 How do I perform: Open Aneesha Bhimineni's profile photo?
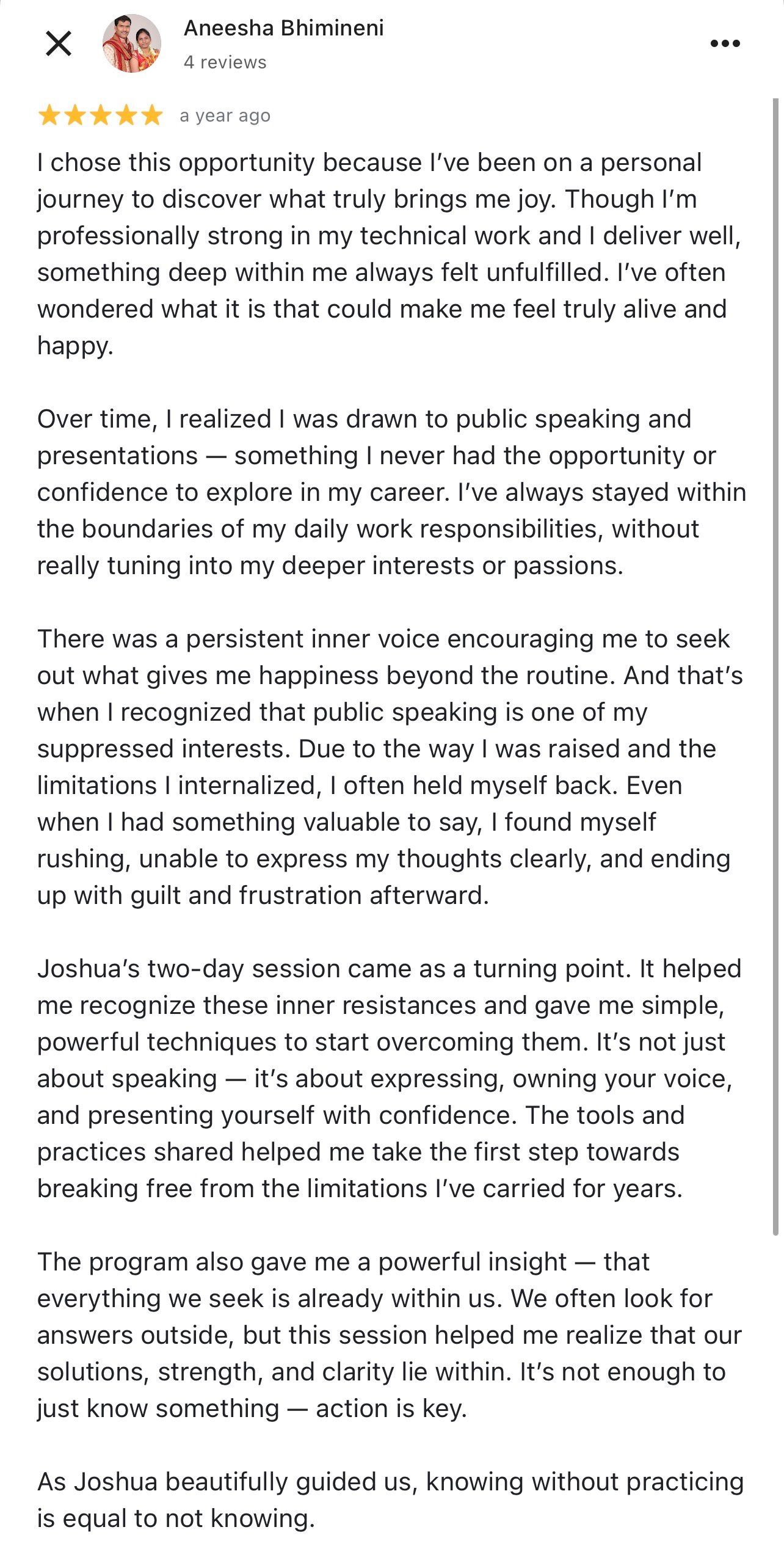click(131, 43)
